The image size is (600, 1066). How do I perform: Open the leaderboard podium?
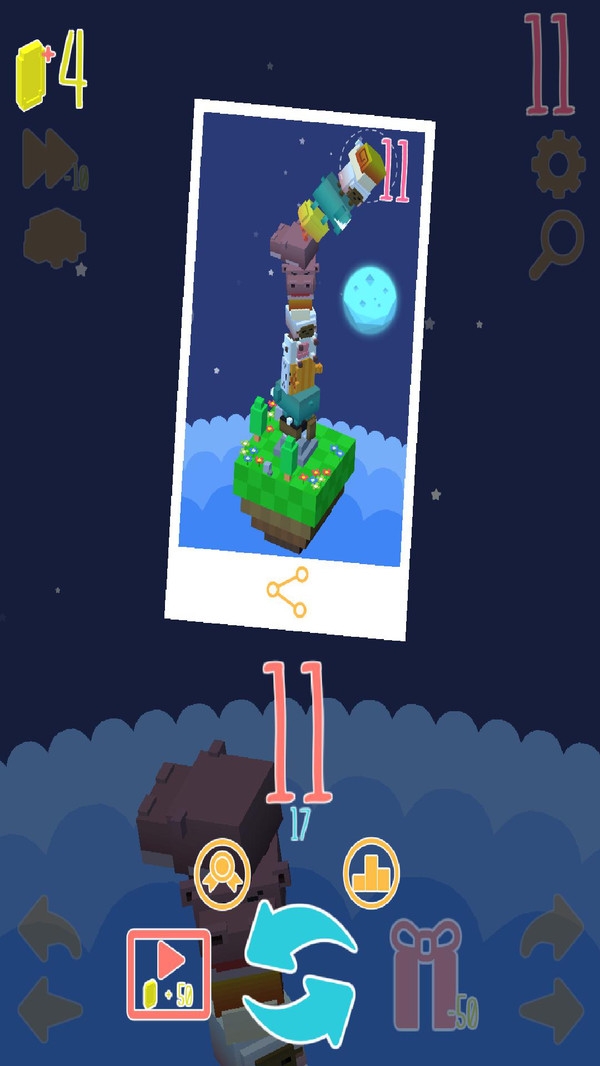(x=371, y=873)
